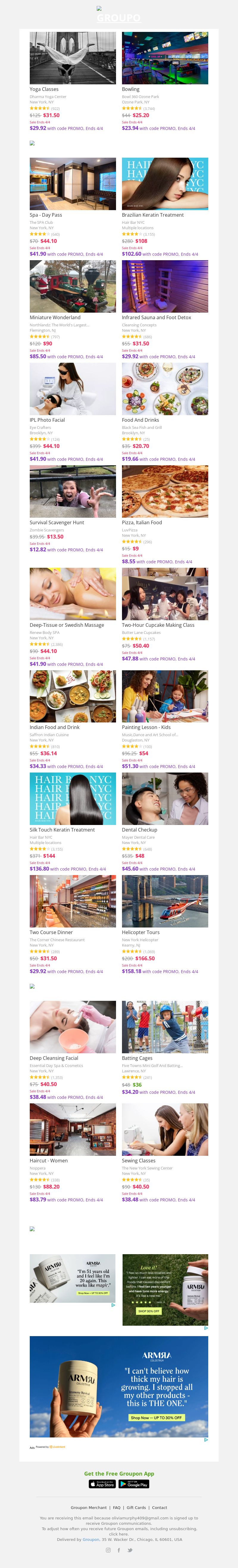Open the Groupon Merchant link

89,1508
